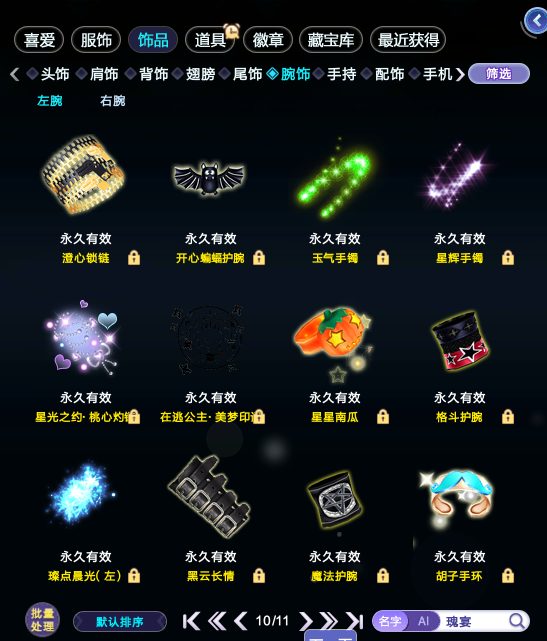Go to the next page
547x641 pixels.
305,621
